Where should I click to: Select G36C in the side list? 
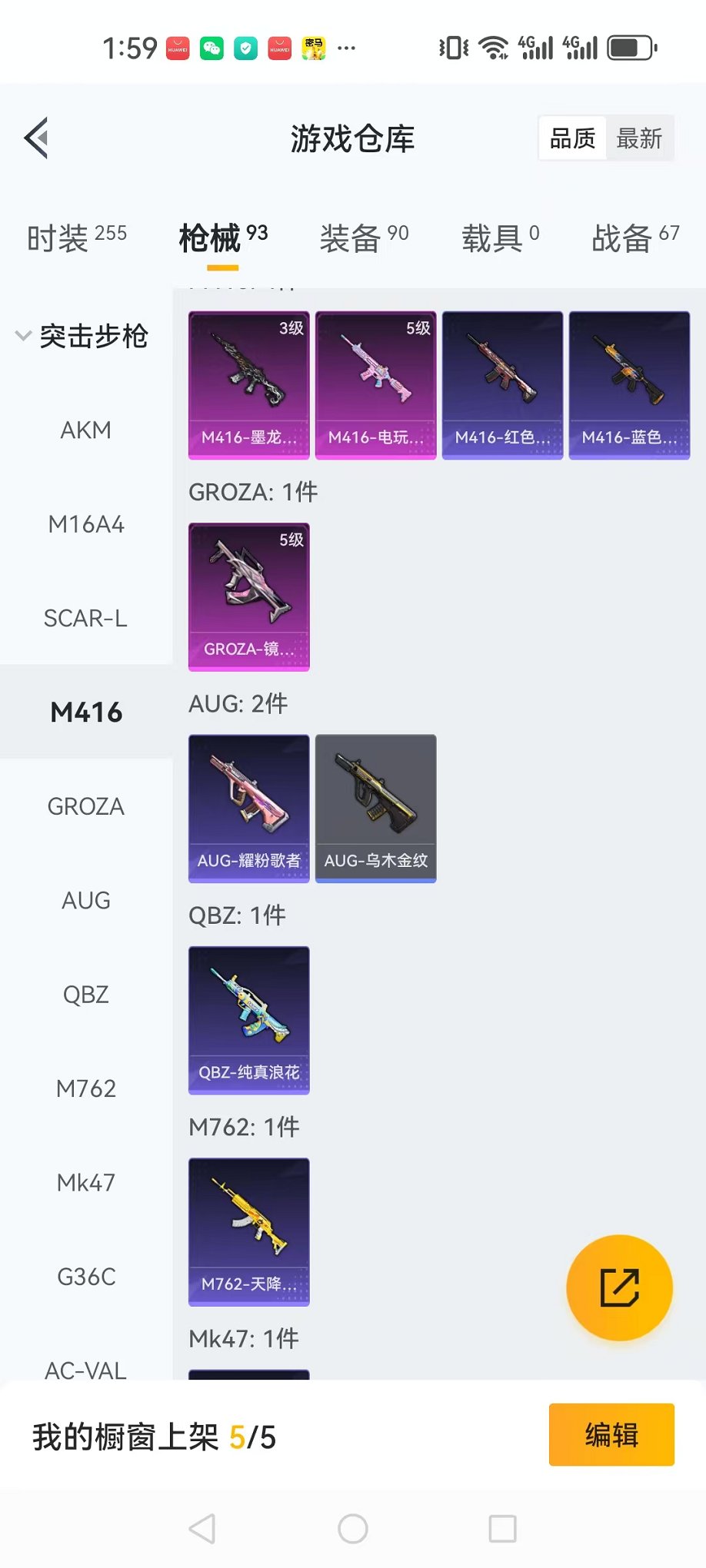(x=86, y=1277)
